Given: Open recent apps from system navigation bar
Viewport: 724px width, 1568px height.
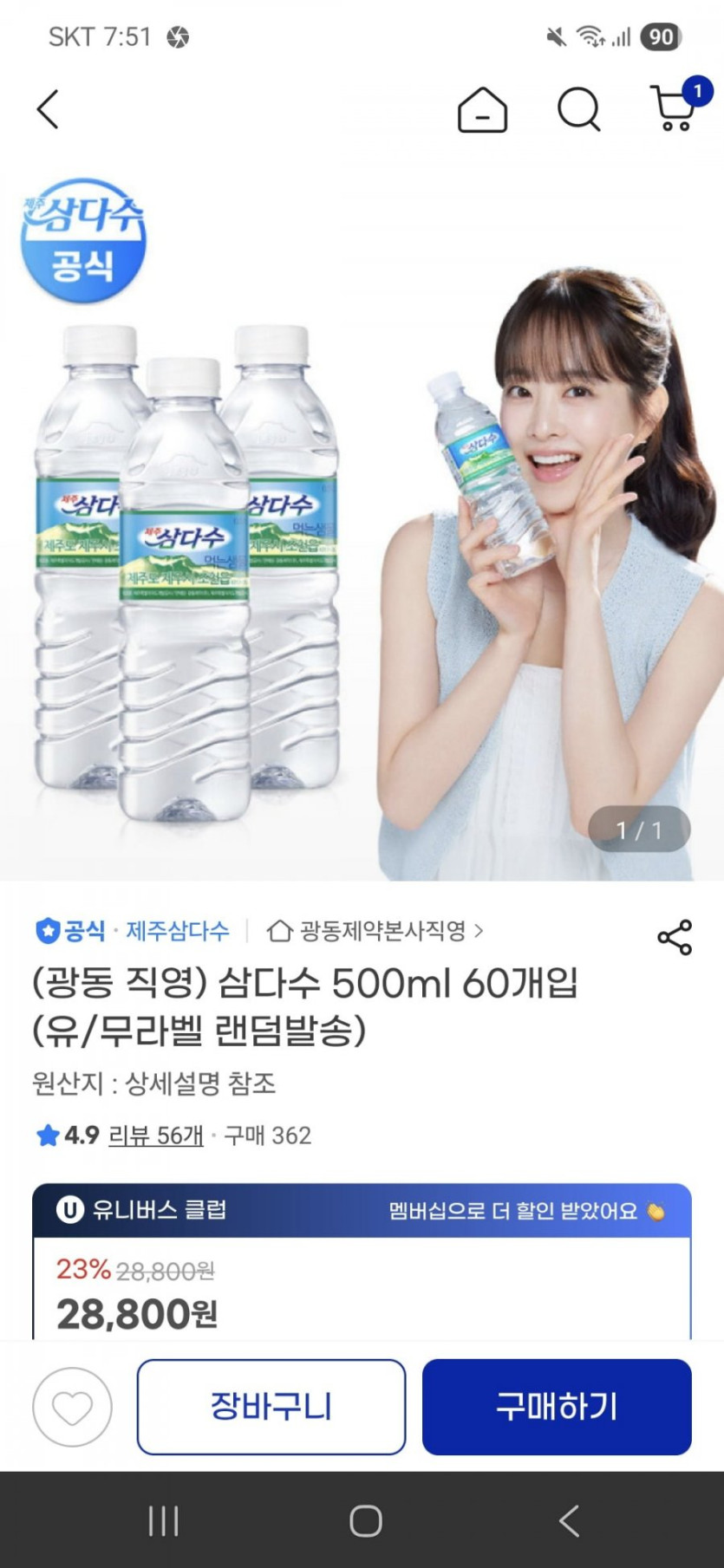Looking at the screenshot, I should point(163,1520).
